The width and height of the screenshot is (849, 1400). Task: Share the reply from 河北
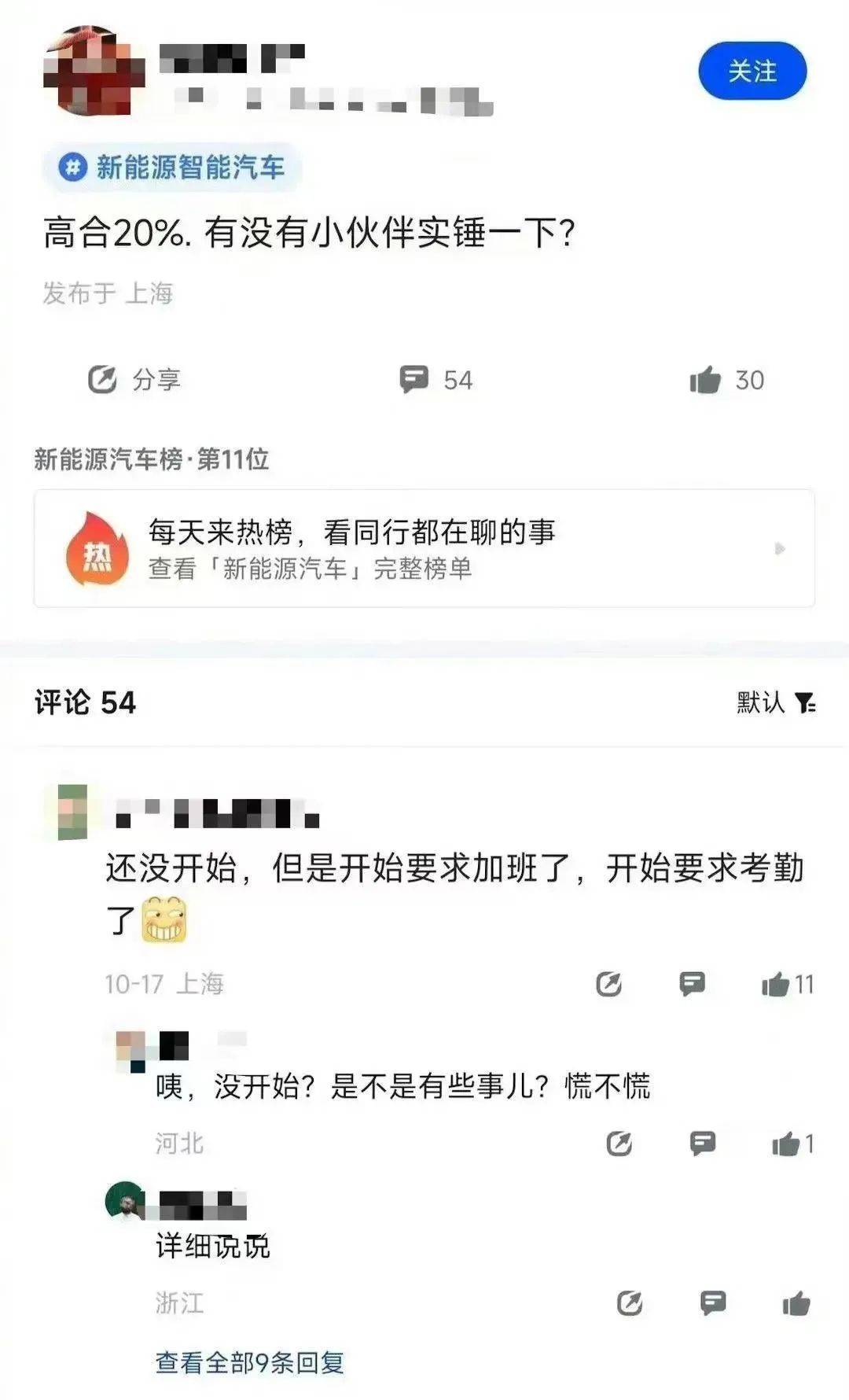[x=619, y=1144]
